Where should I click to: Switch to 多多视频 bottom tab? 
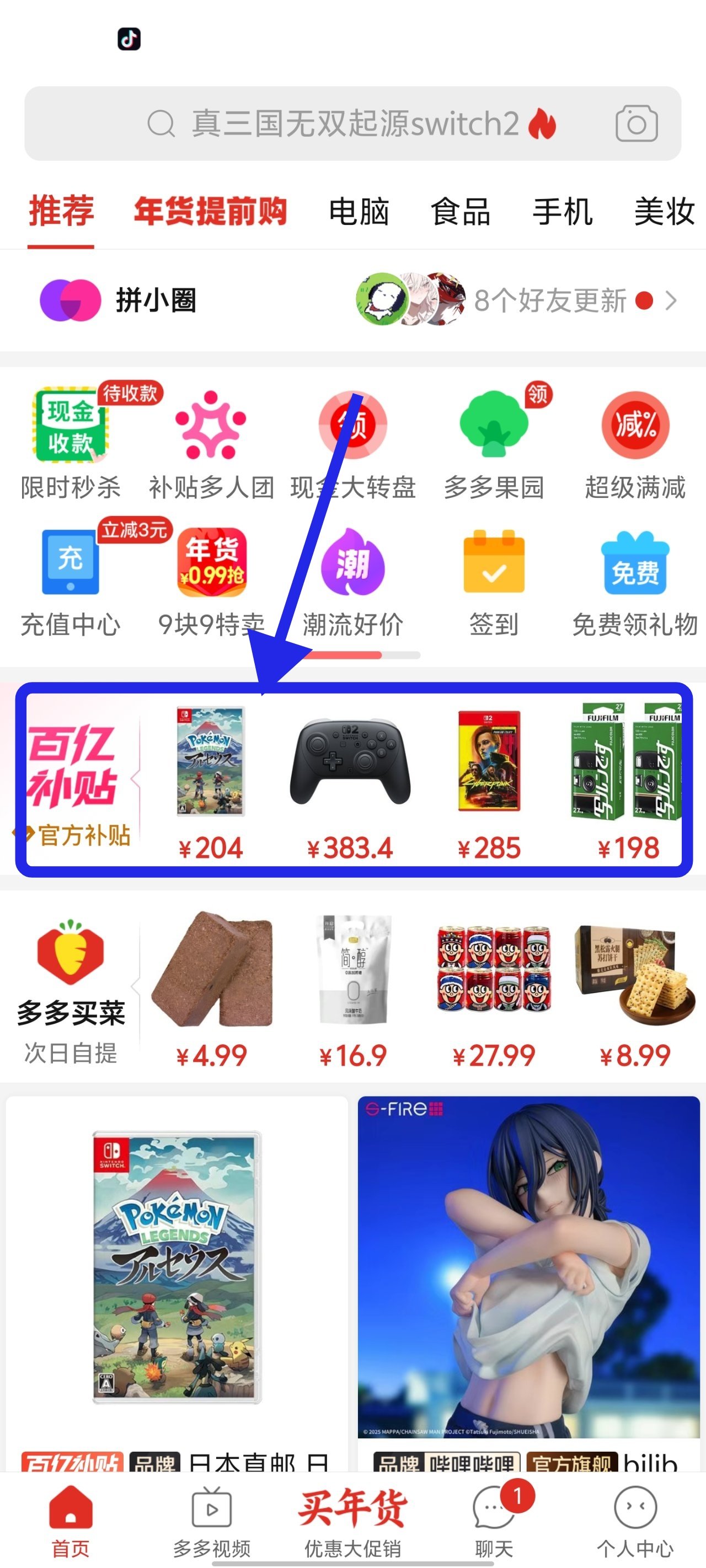point(211,1522)
